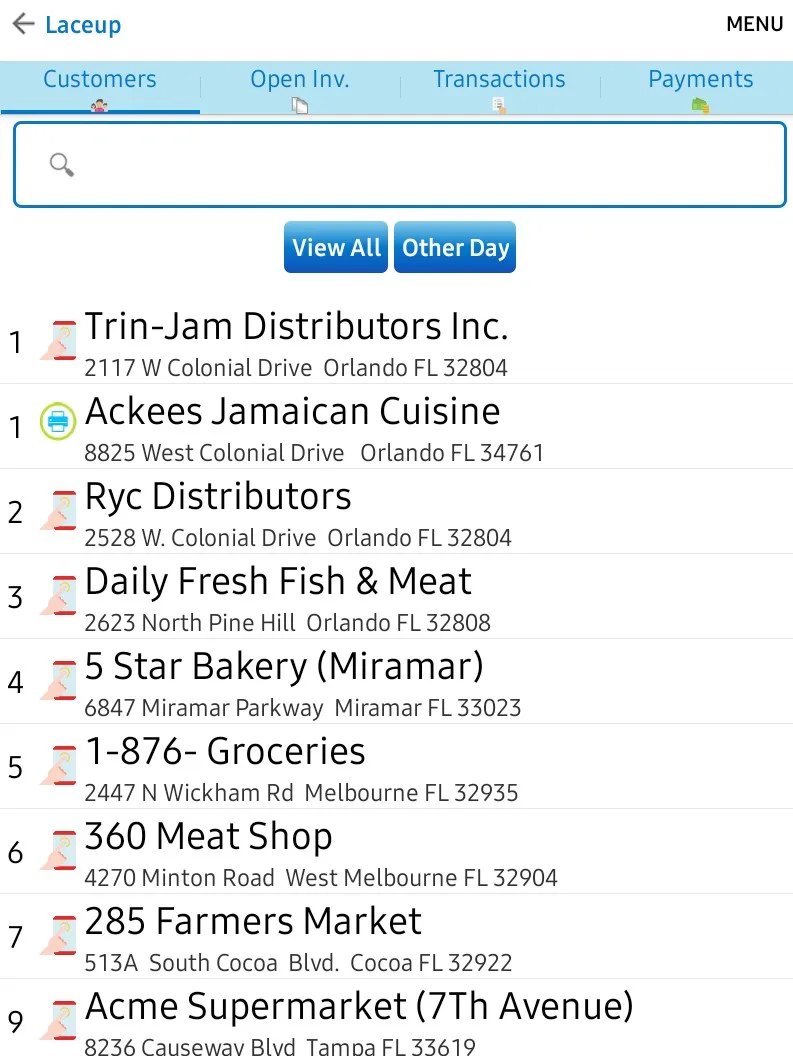The image size is (793, 1056).
Task: Click the money icon under Payments
Action: (700, 105)
